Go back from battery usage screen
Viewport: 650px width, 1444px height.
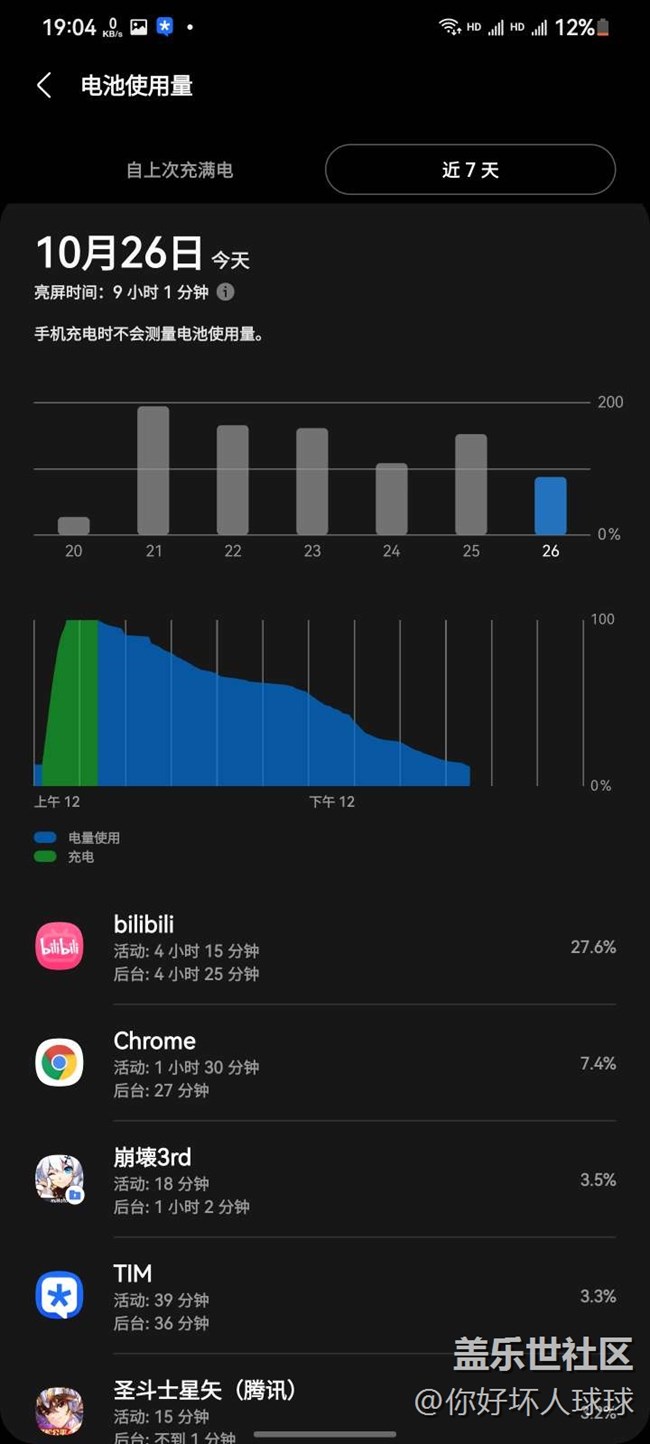tap(44, 86)
